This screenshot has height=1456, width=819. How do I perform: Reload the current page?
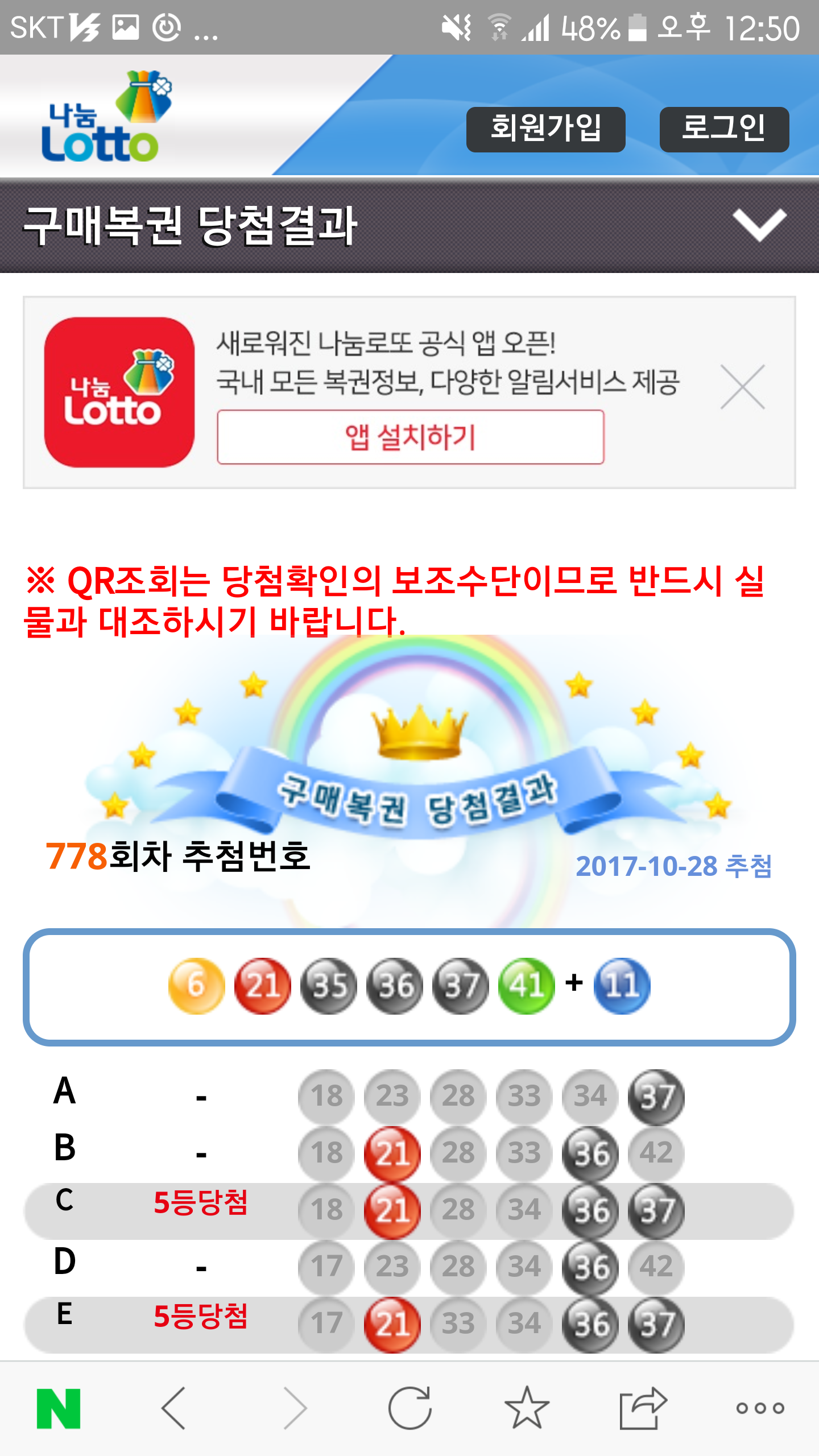click(x=410, y=1408)
